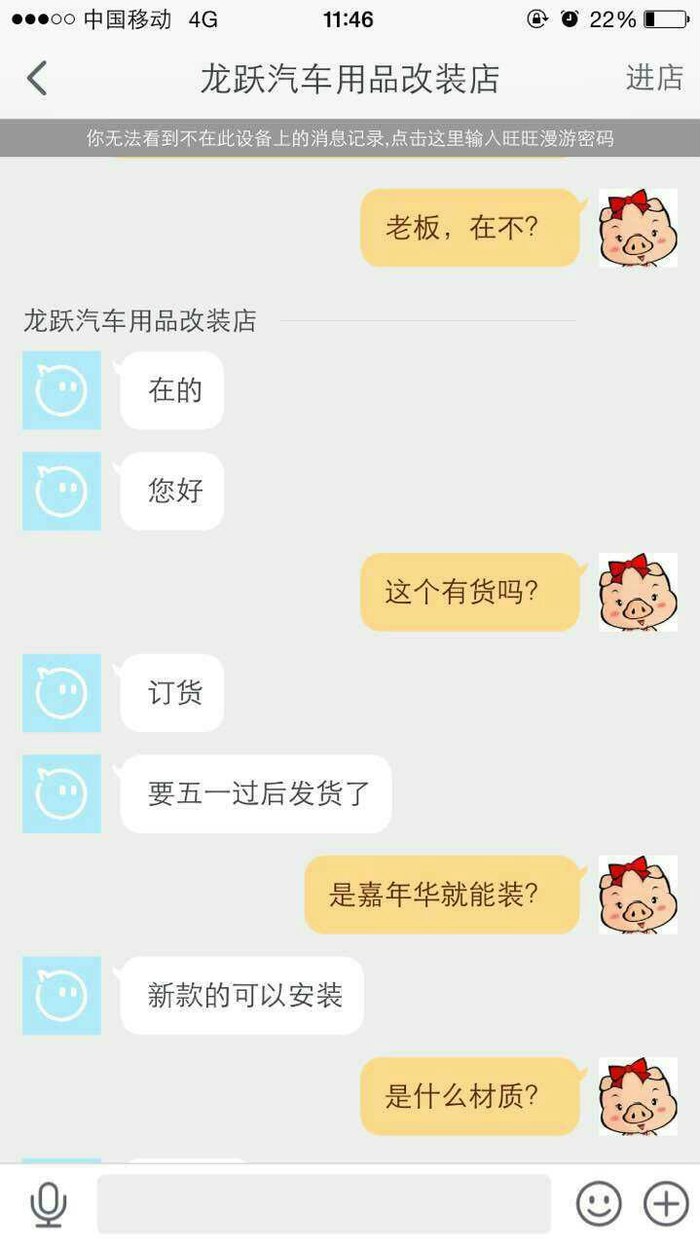Viewport: 700px width, 1246px height.
Task: Open the emoji picker
Action: click(x=598, y=1204)
